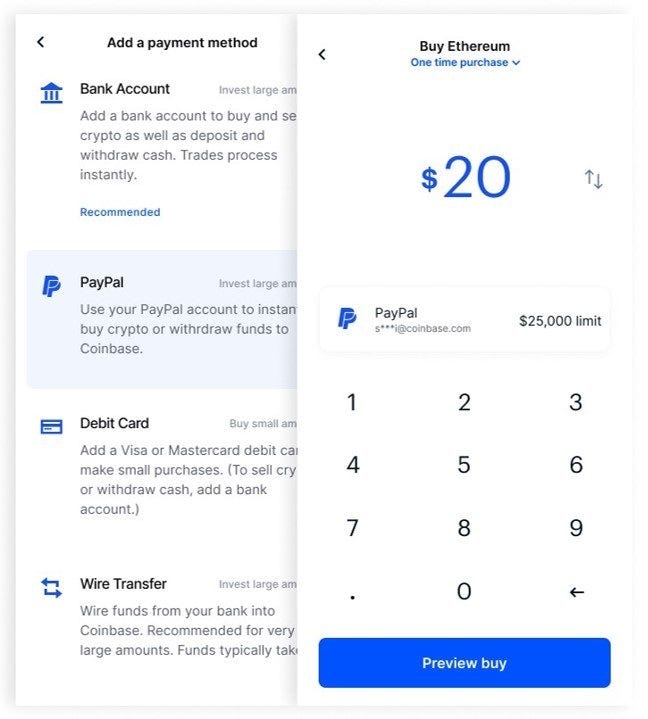The width and height of the screenshot is (648, 719).
Task: Enter digit 9 on the keypad
Action: [576, 528]
